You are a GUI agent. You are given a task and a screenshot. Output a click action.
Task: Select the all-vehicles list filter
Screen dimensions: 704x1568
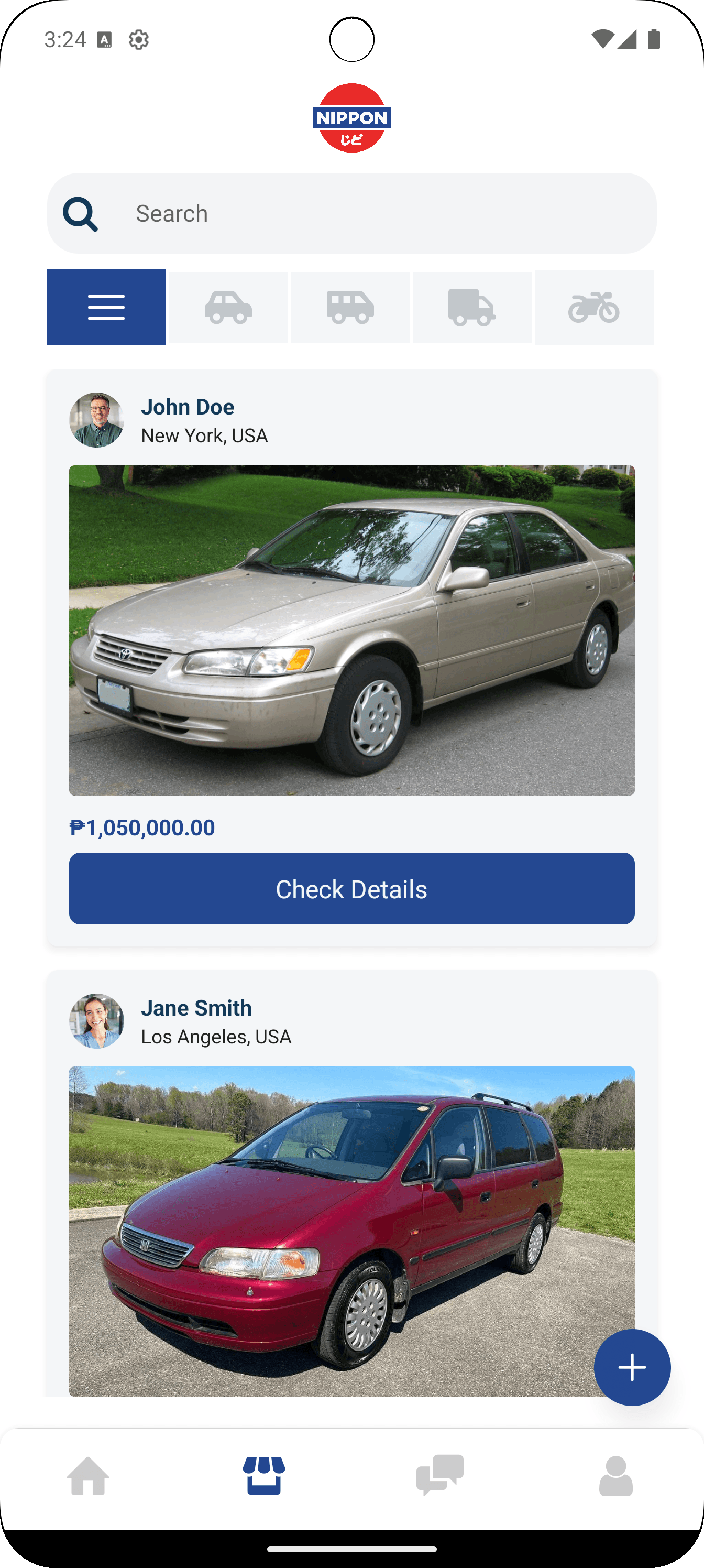click(x=106, y=307)
